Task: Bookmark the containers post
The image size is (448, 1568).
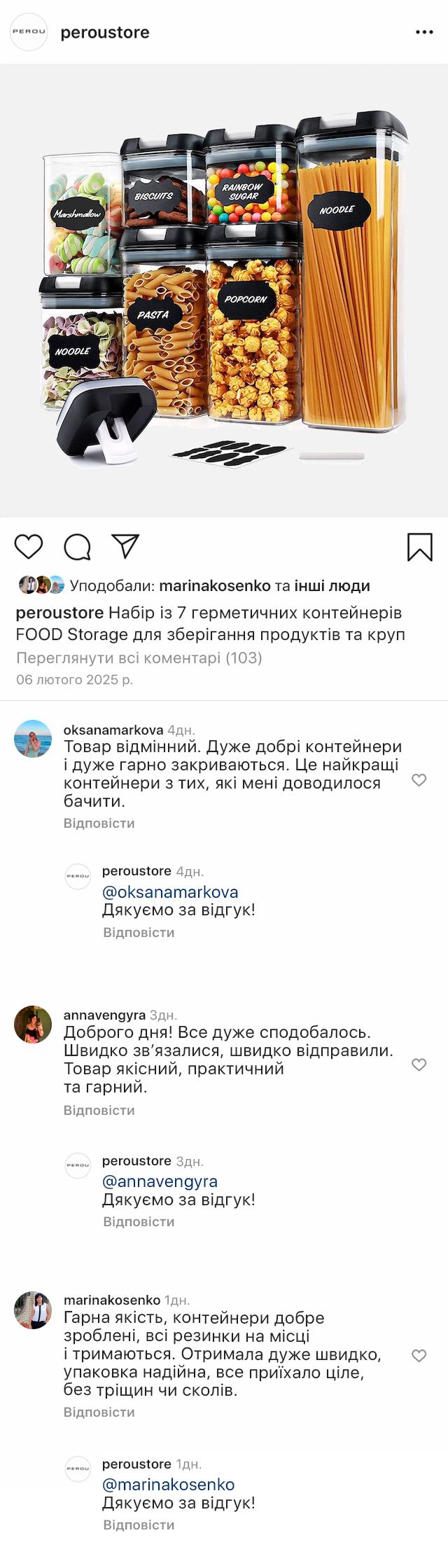Action: click(x=419, y=547)
